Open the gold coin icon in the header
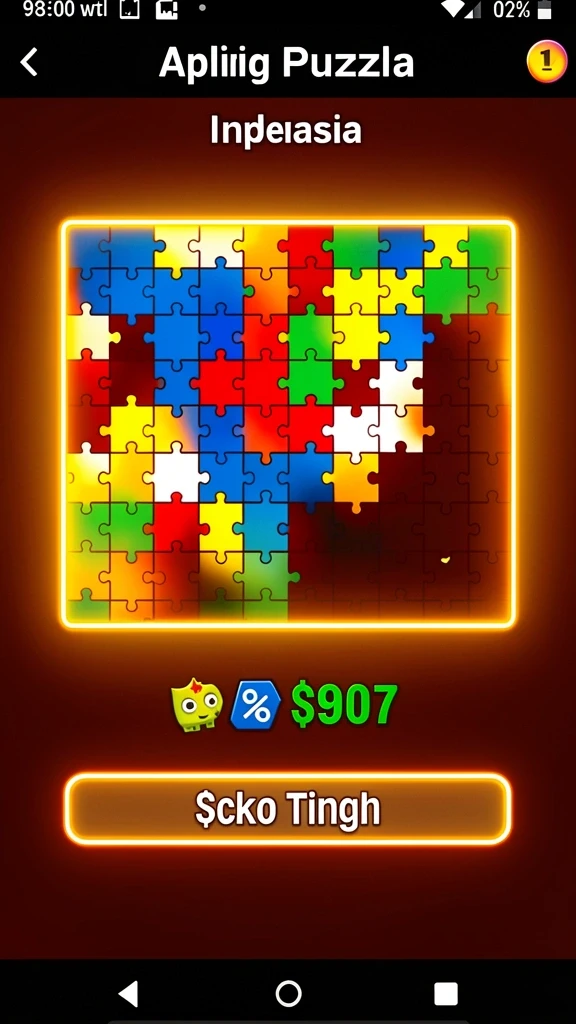The width and height of the screenshot is (576, 1024). click(x=546, y=61)
